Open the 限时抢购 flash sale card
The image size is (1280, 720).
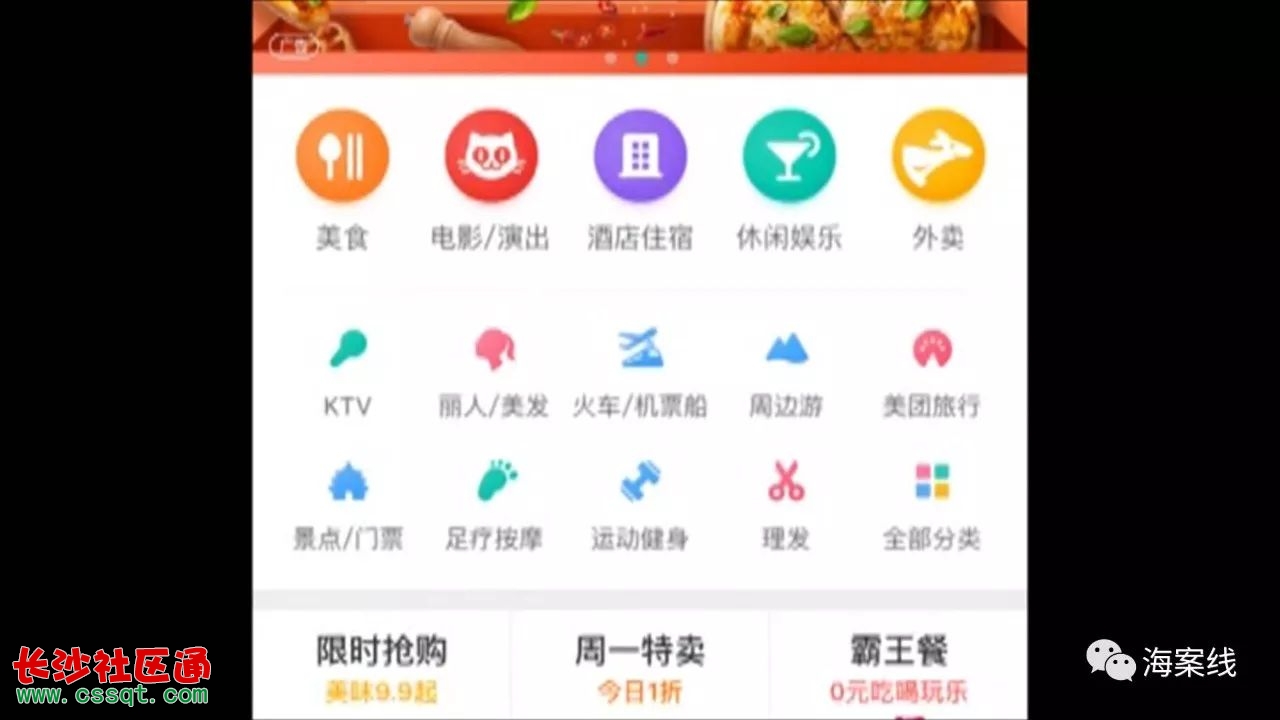coord(382,665)
